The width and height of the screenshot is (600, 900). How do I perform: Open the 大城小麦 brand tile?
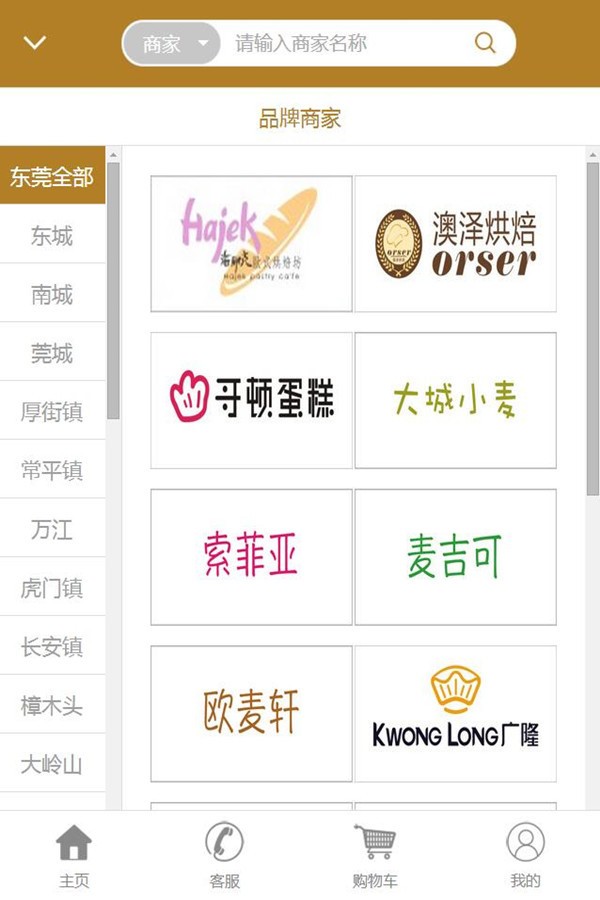coord(455,400)
